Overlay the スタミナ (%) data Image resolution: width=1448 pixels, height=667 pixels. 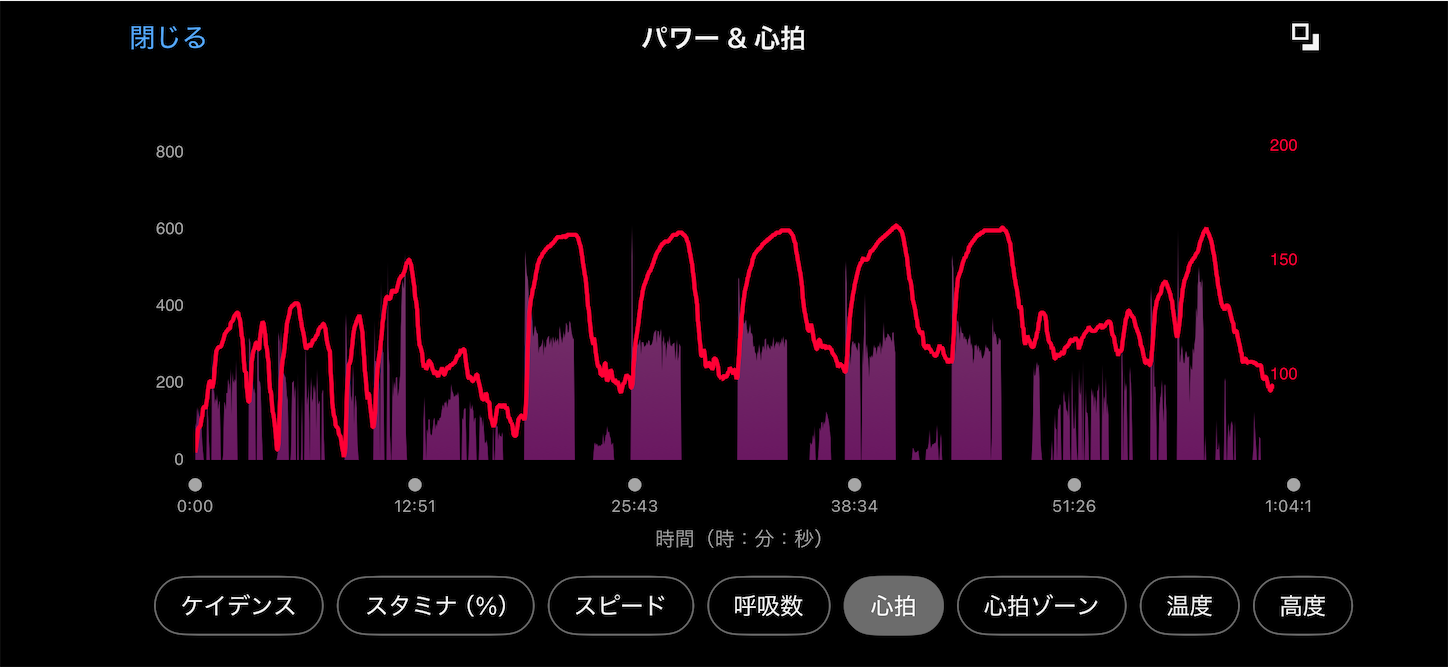point(435,605)
